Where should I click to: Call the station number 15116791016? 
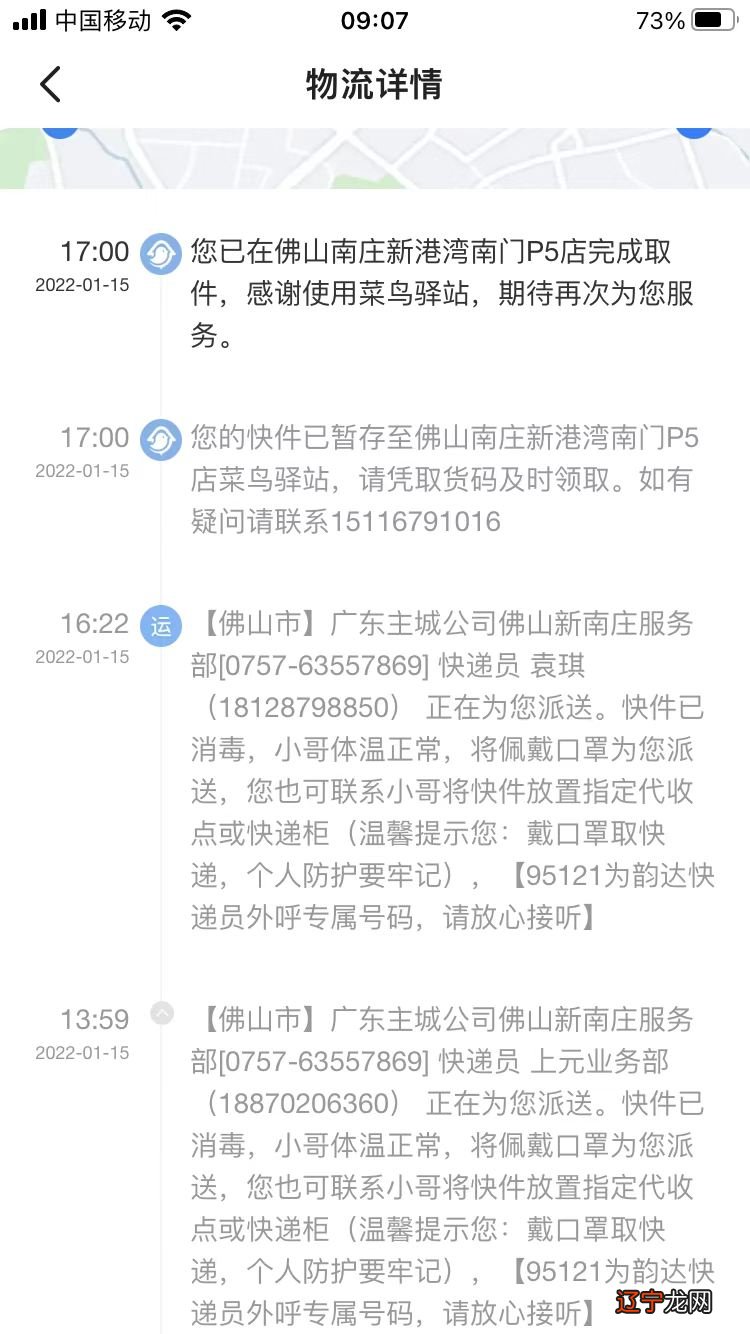tap(420, 520)
